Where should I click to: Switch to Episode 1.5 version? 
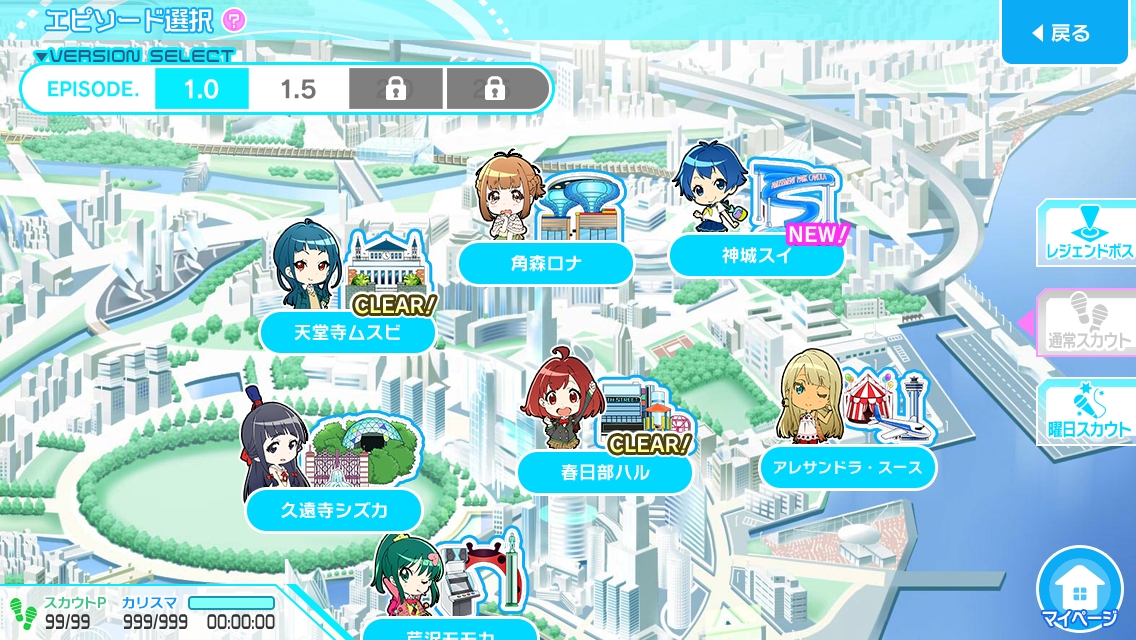pyautogui.click(x=298, y=89)
